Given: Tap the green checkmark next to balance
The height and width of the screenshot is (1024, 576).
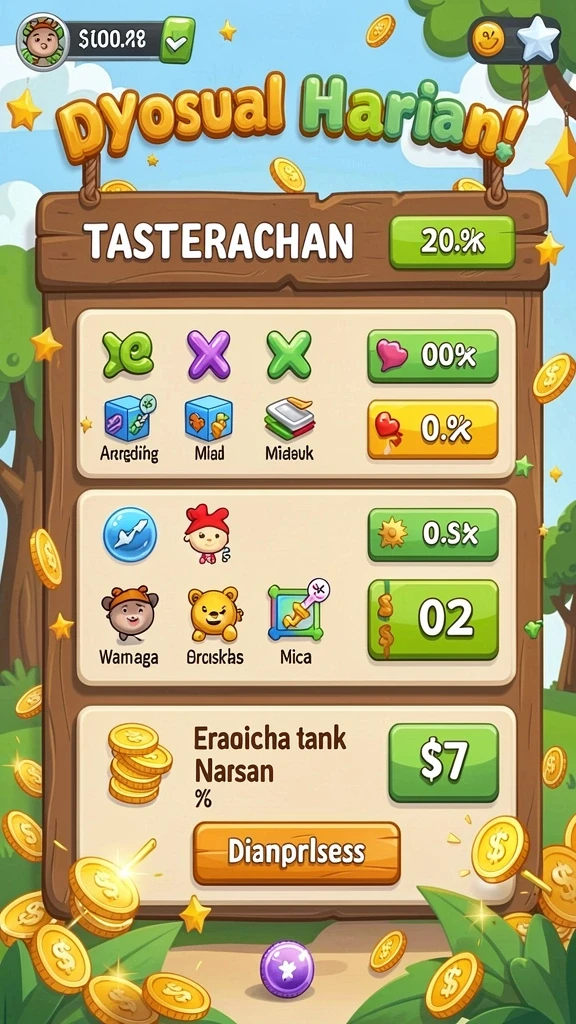Looking at the screenshot, I should (x=177, y=42).
